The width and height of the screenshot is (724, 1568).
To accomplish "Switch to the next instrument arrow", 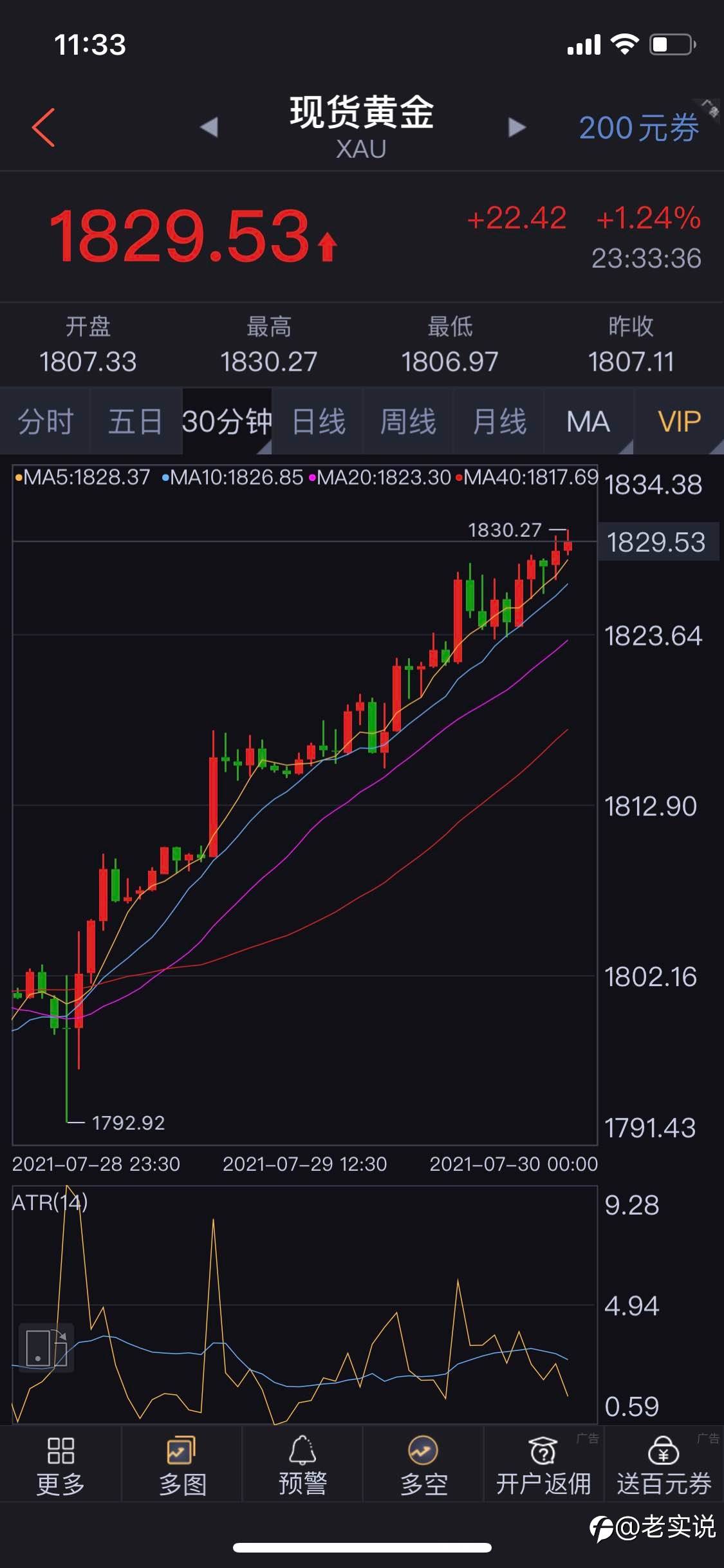I will [x=517, y=127].
